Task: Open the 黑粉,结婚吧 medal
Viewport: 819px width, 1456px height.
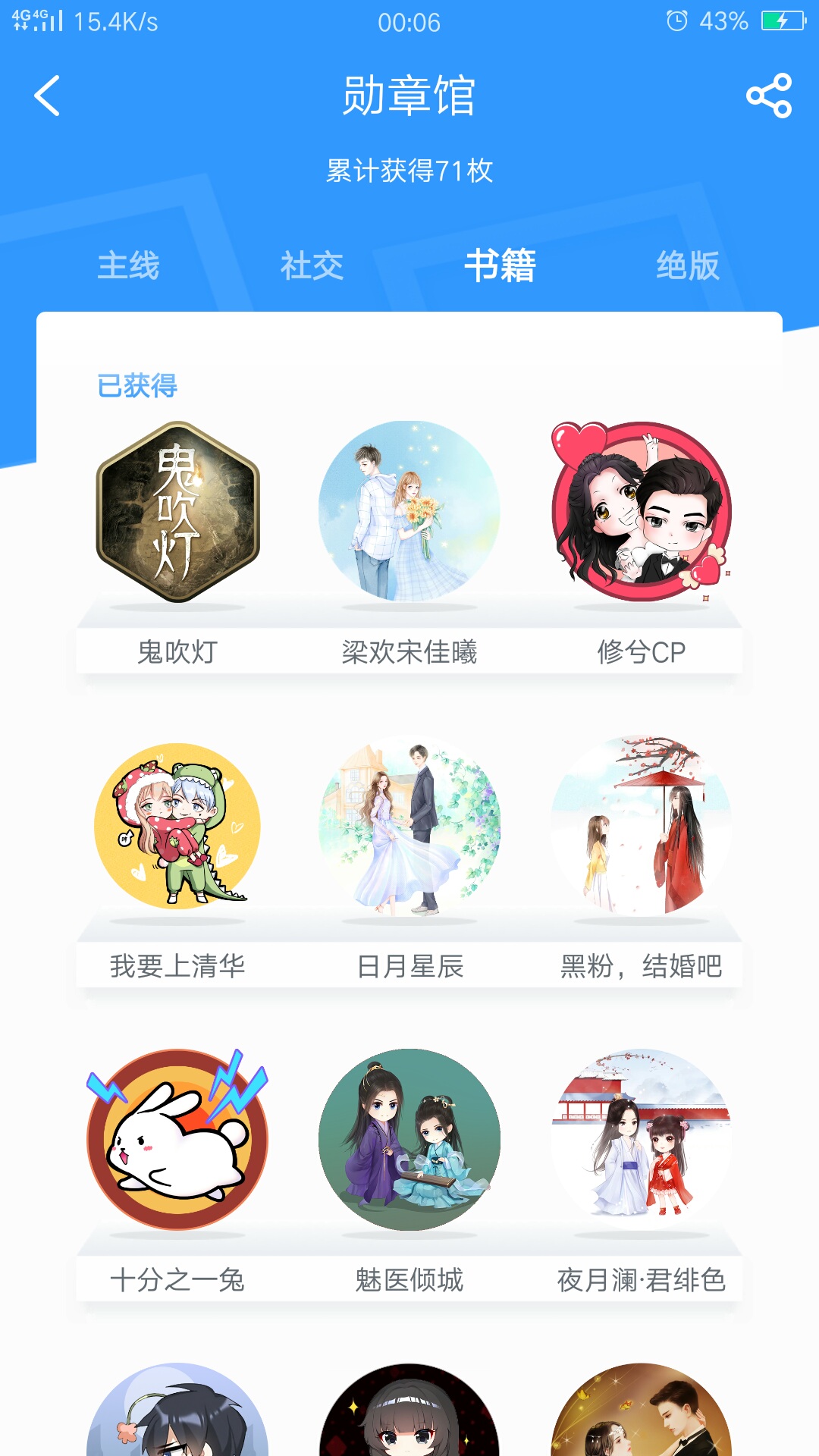Action: pyautogui.click(x=642, y=827)
